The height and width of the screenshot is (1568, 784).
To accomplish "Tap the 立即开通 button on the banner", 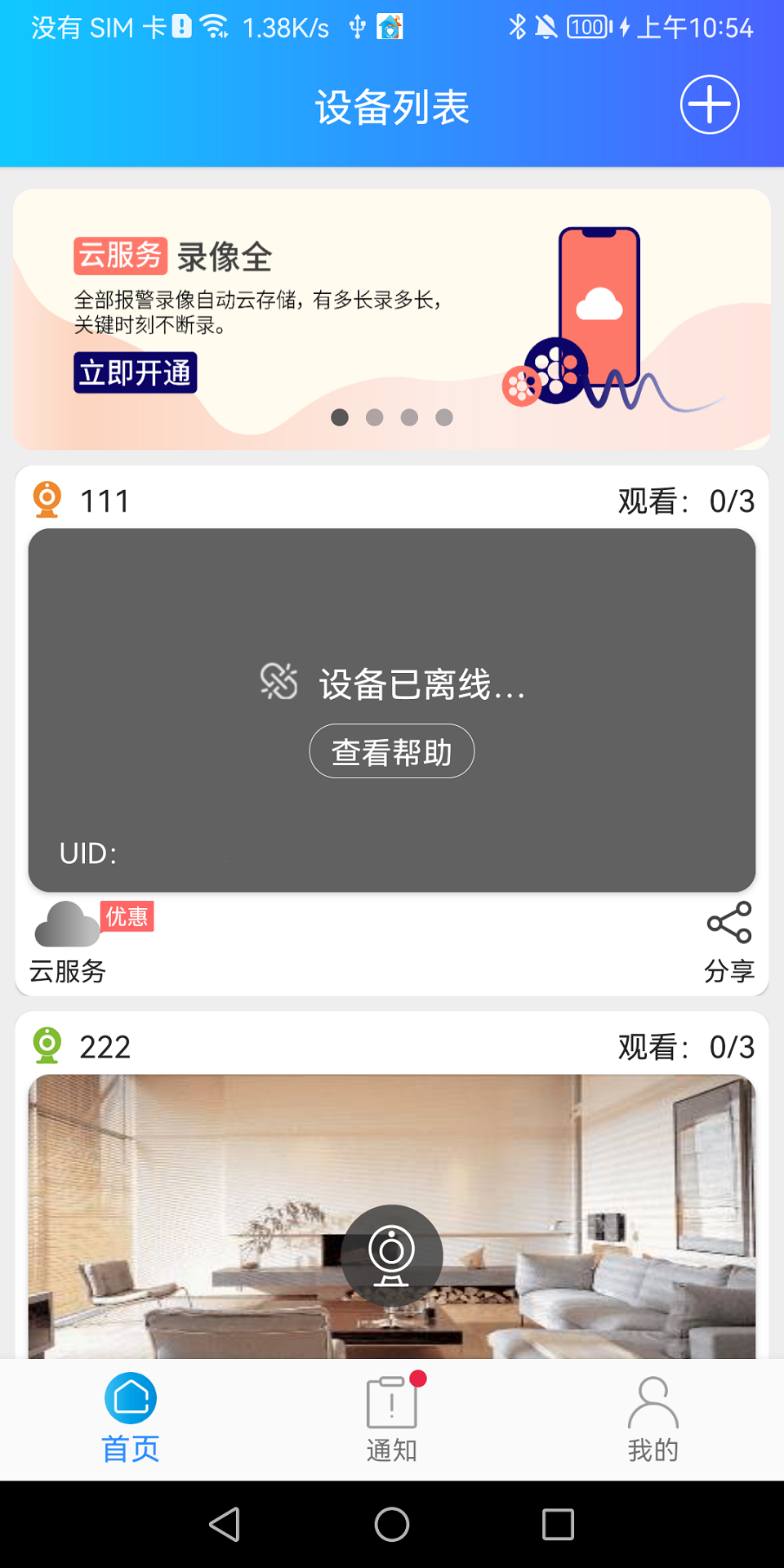I will [x=135, y=372].
